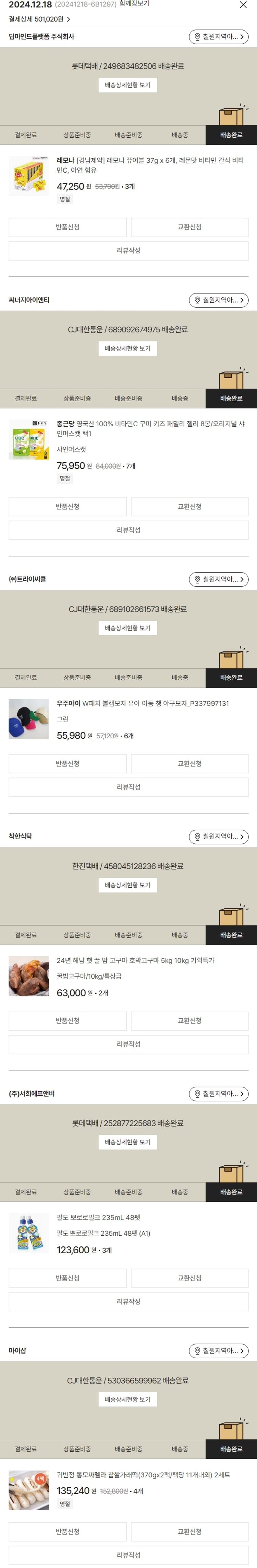Open delivery address chip for (주)서희에프앤비
Screen dimensions: 257x1568
[x=218, y=1094]
